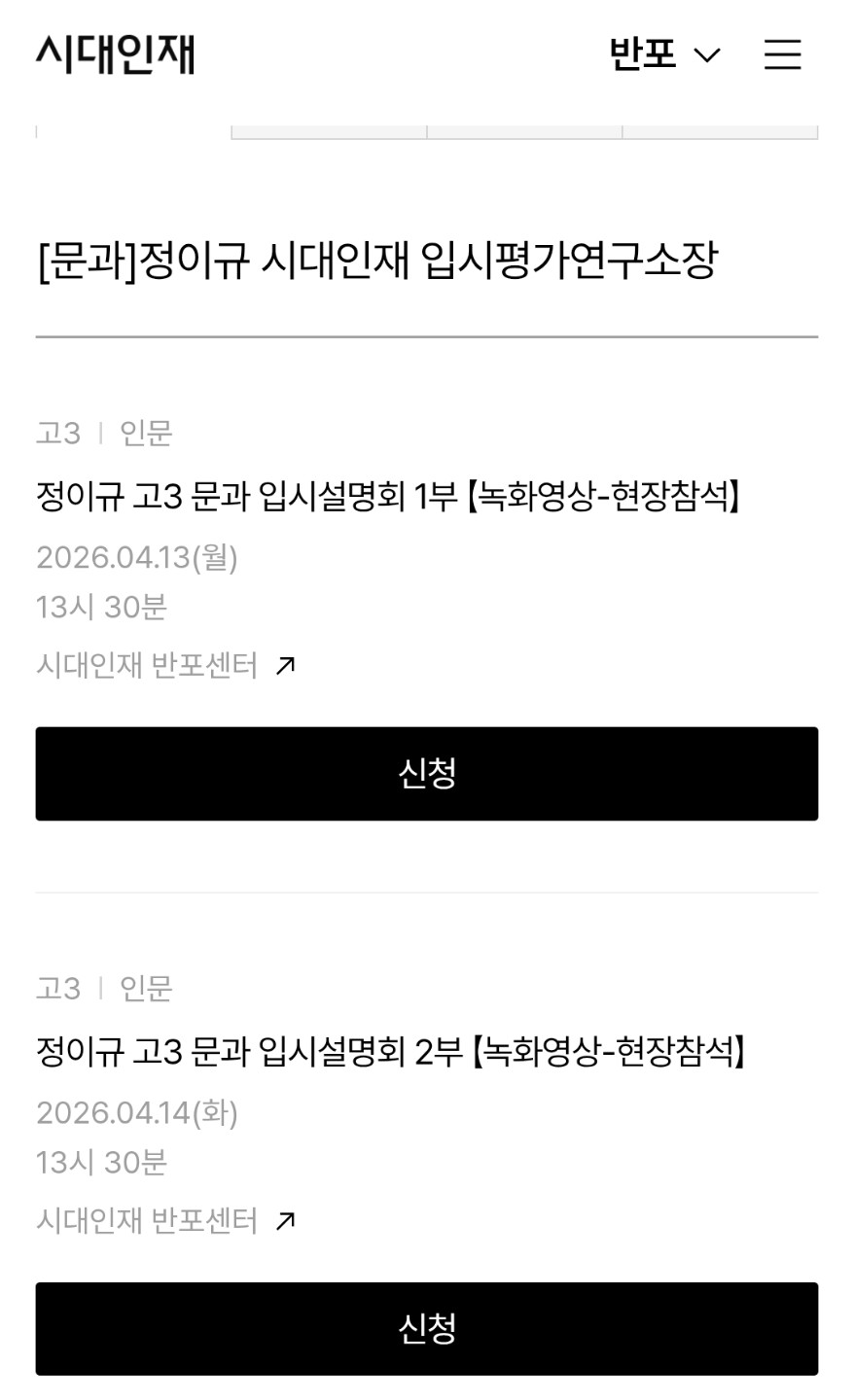Open the hamburger menu
The width and height of the screenshot is (854, 1400).
point(782,54)
